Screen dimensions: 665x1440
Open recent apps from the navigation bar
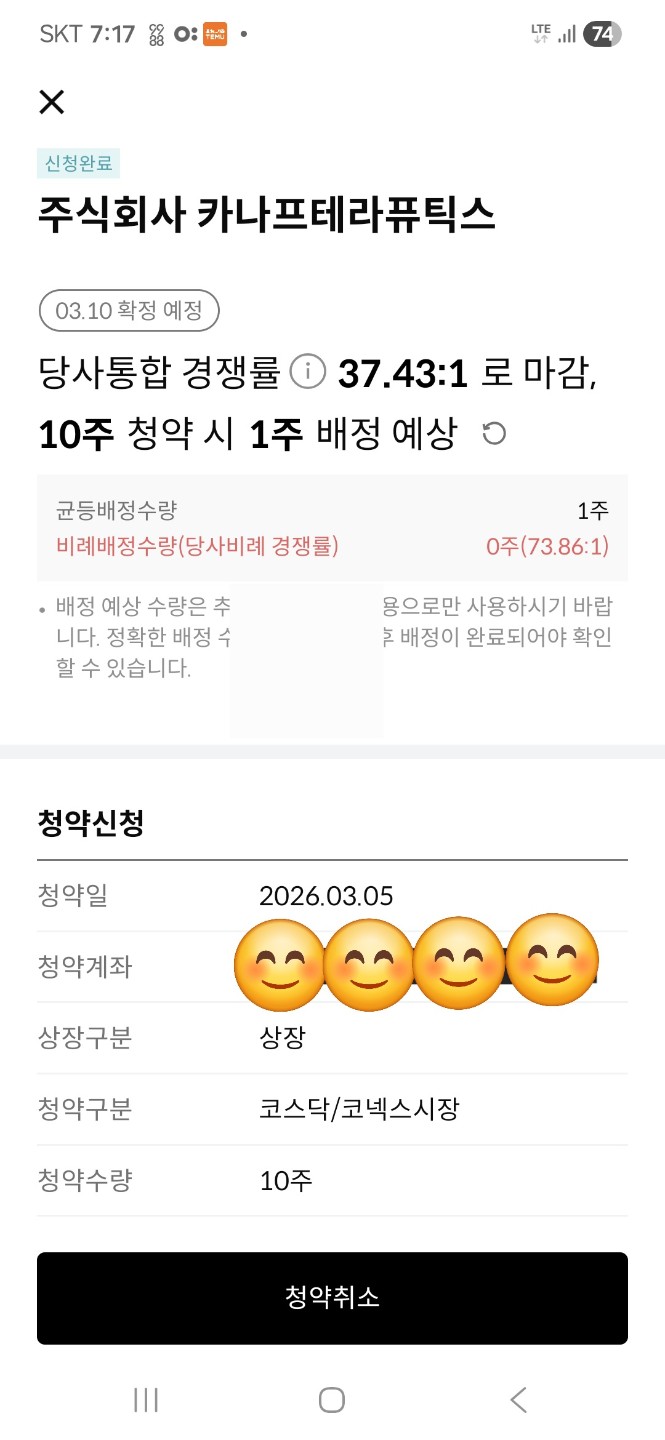(146, 1400)
